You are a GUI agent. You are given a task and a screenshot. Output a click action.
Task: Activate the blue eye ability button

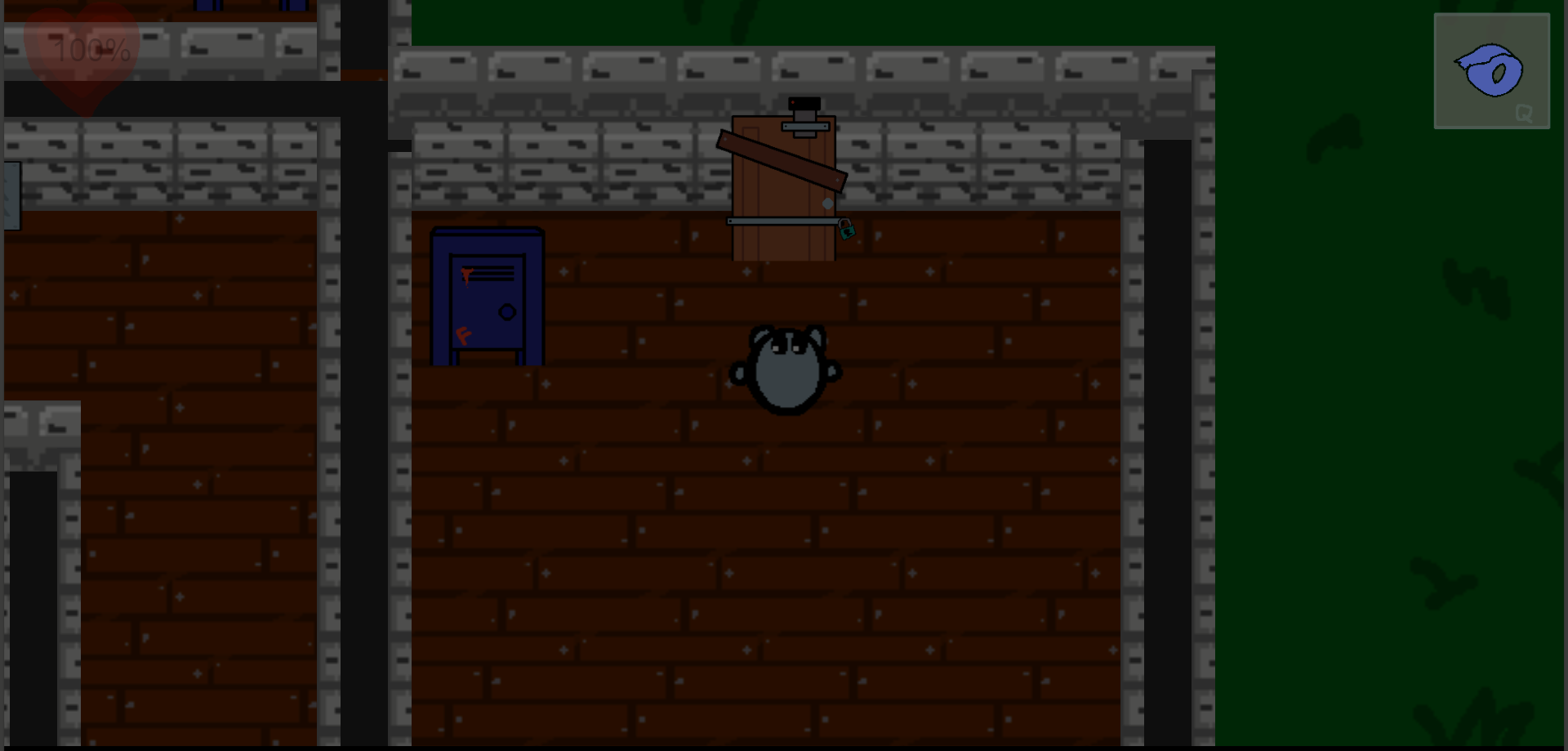click(1491, 71)
